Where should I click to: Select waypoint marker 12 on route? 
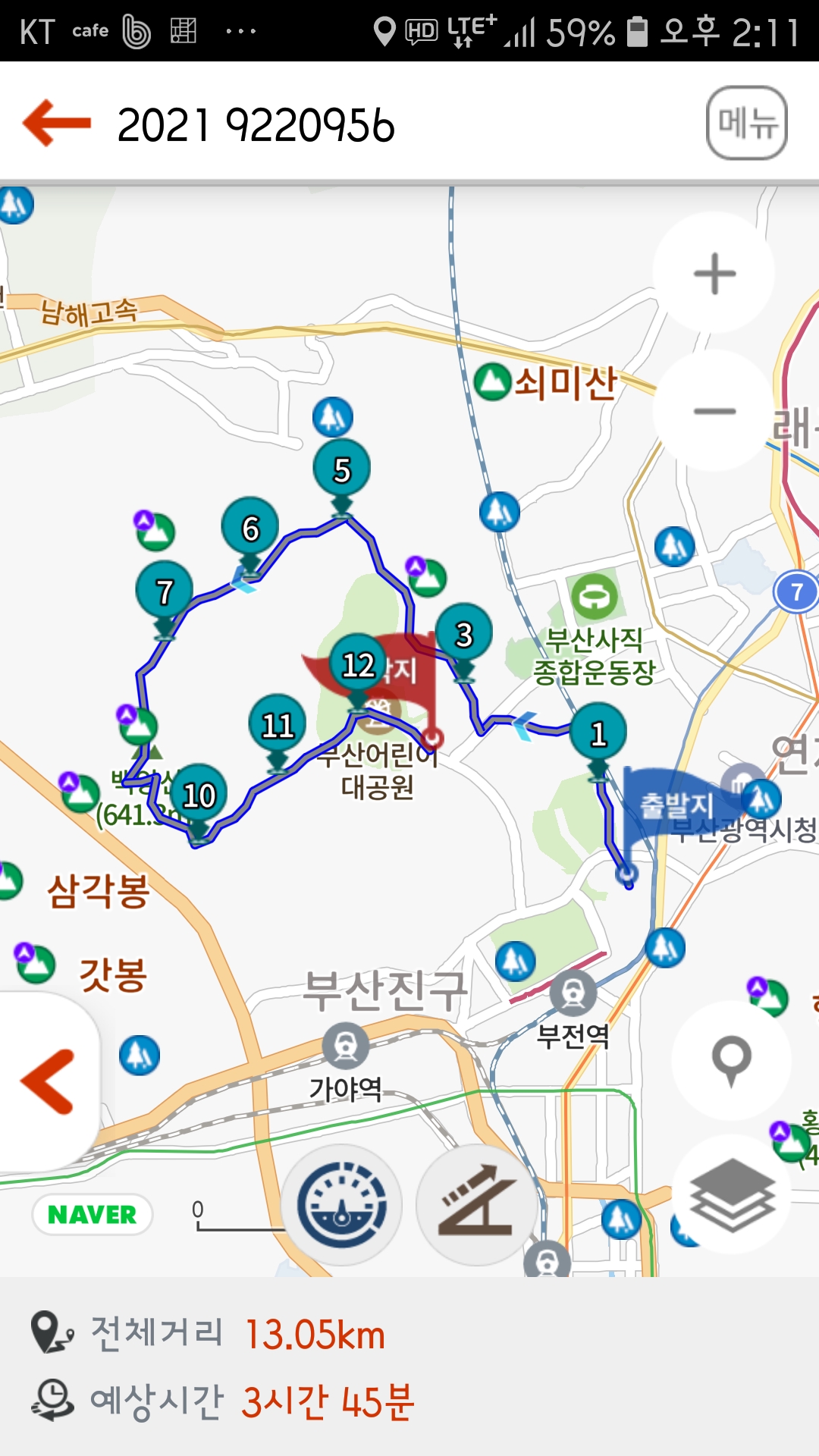358,665
